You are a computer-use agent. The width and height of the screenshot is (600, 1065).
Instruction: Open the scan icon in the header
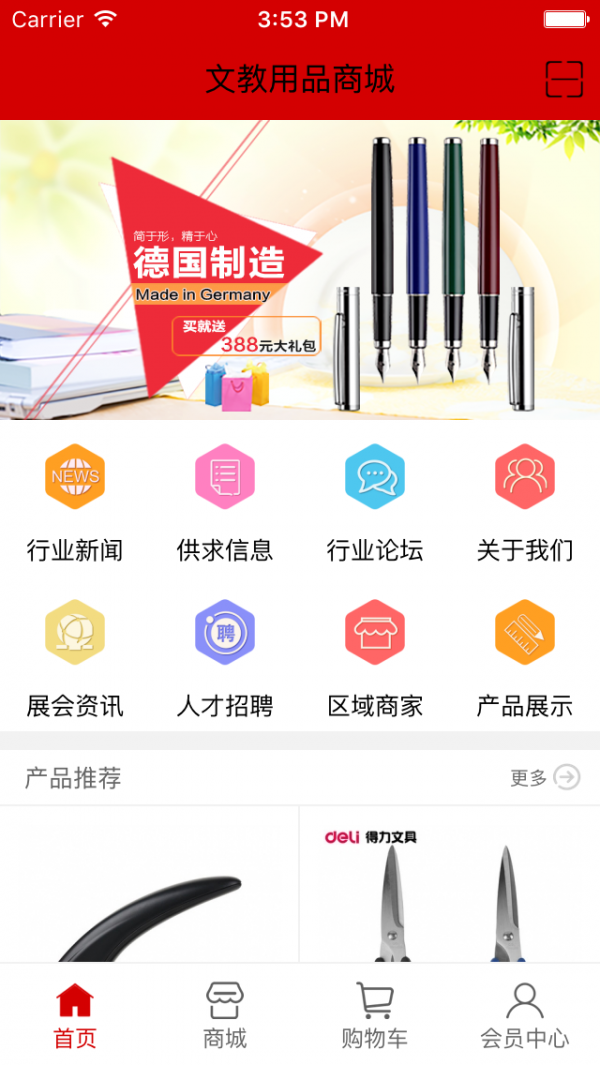564,79
